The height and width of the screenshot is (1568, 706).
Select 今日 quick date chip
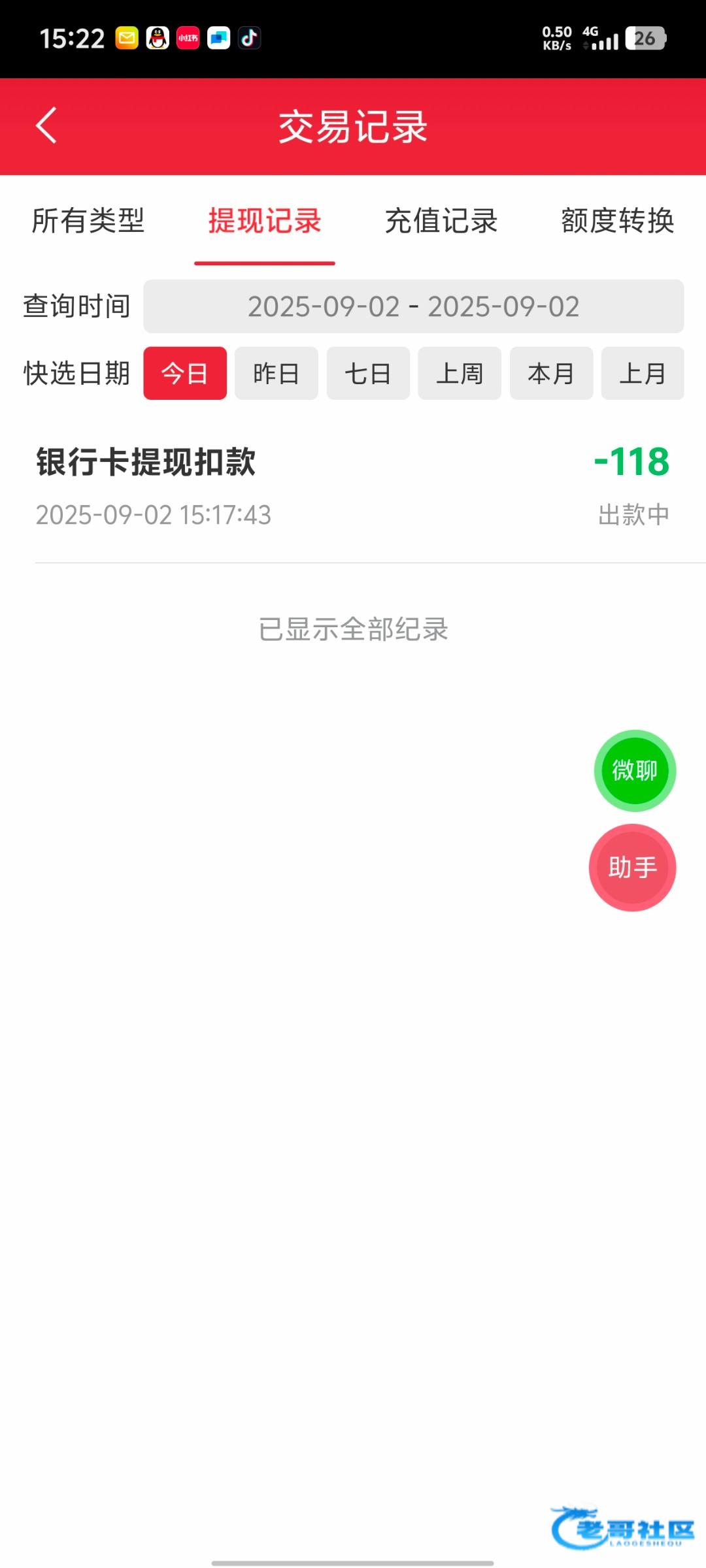(185, 374)
